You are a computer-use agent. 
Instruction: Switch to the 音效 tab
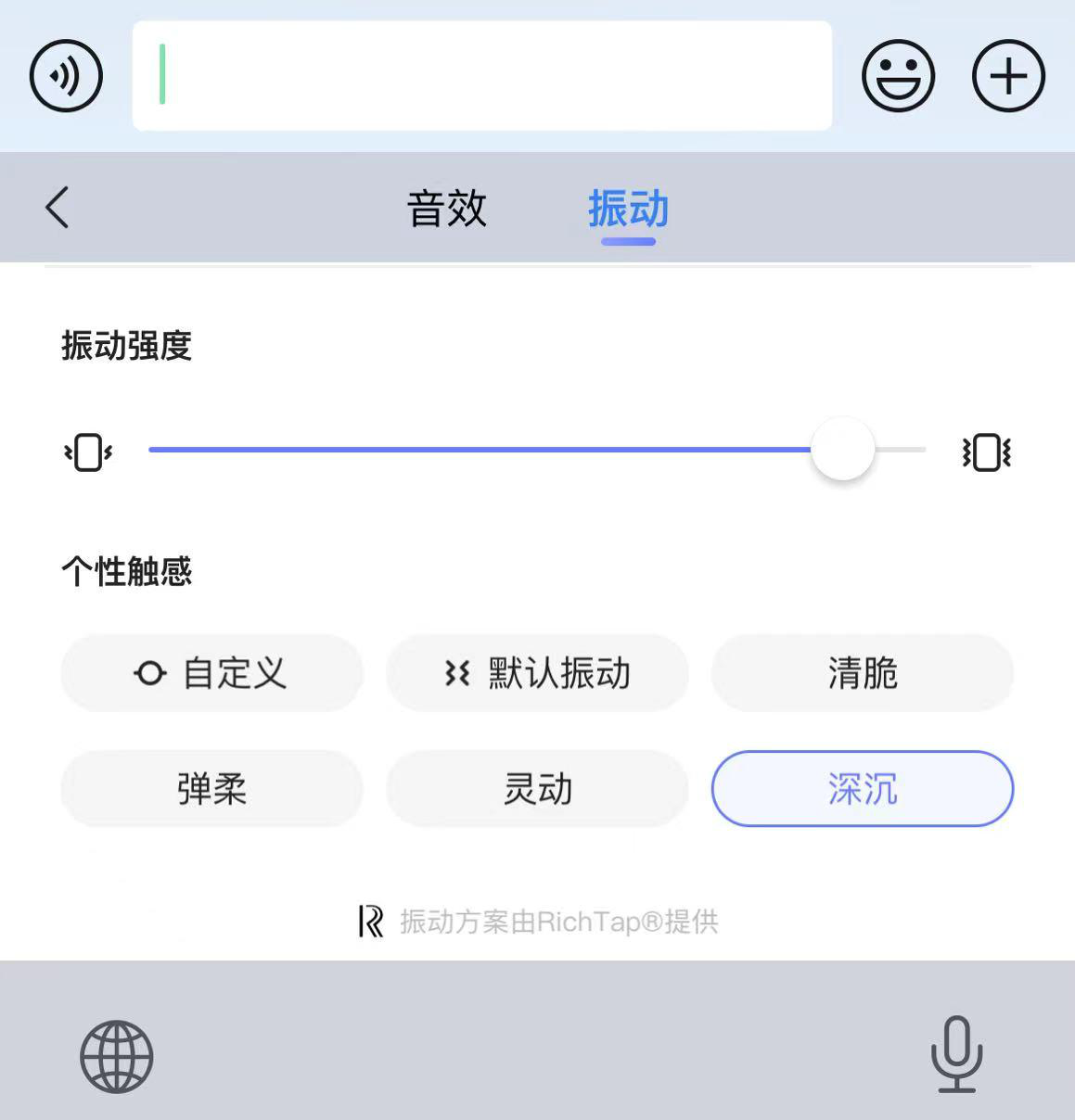pos(447,209)
